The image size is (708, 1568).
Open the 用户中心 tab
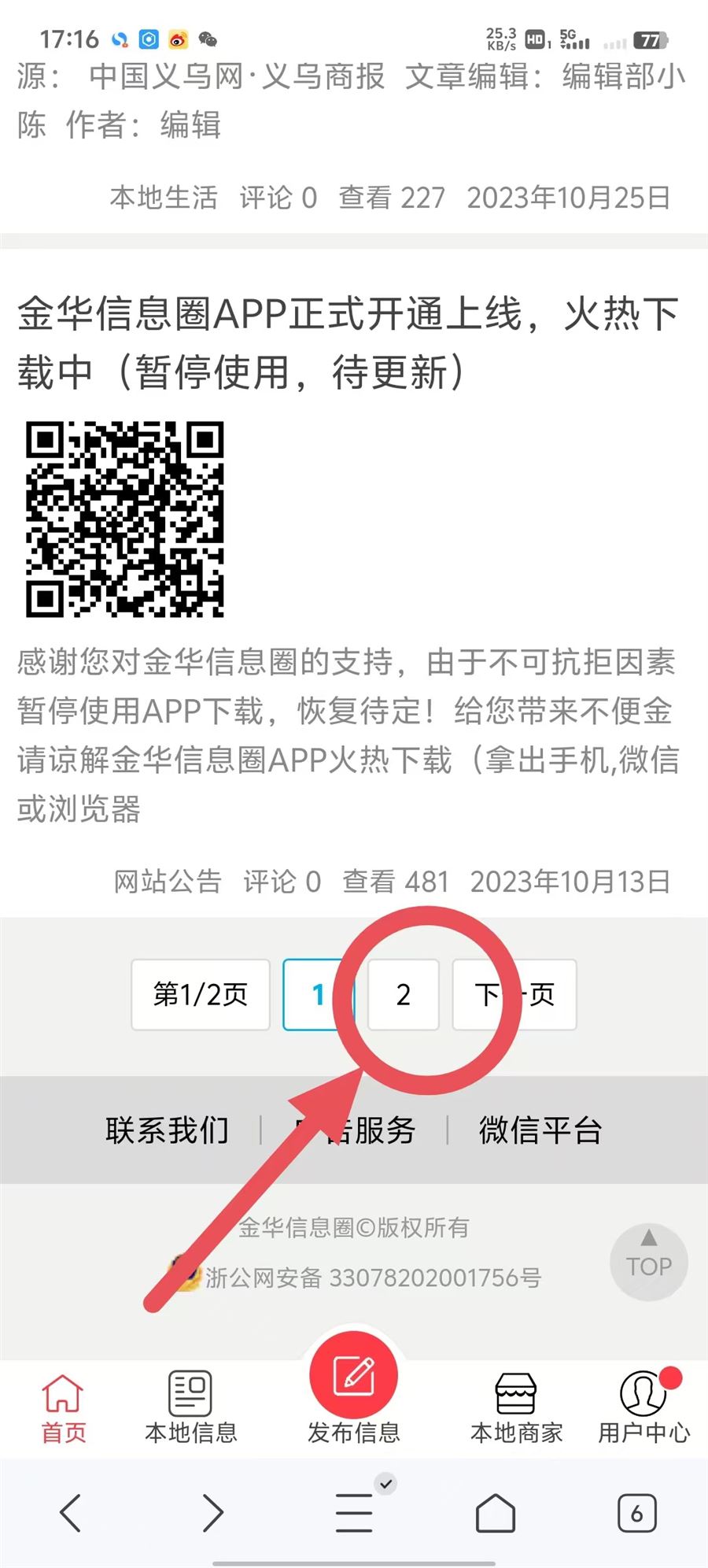tap(643, 1408)
